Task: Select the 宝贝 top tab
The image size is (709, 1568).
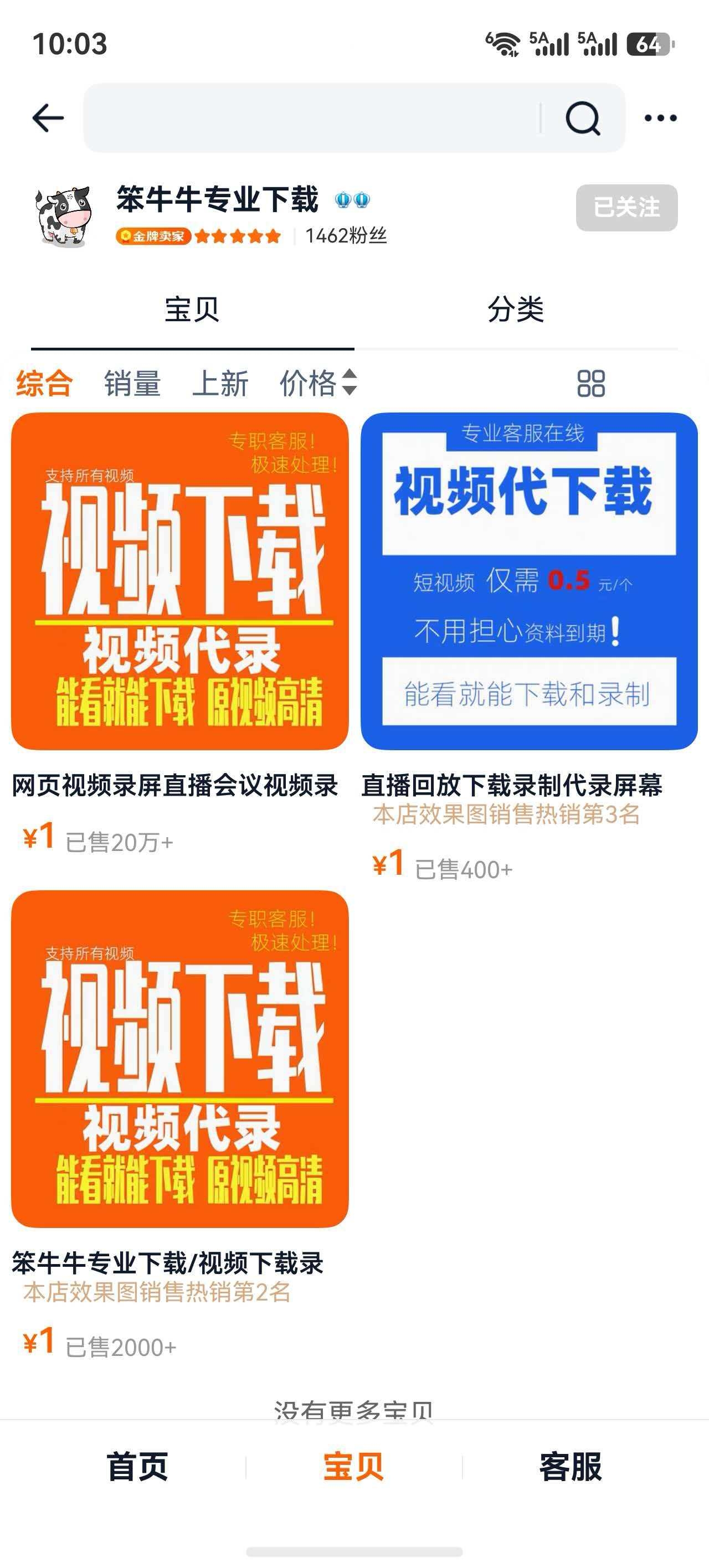Action: click(192, 310)
